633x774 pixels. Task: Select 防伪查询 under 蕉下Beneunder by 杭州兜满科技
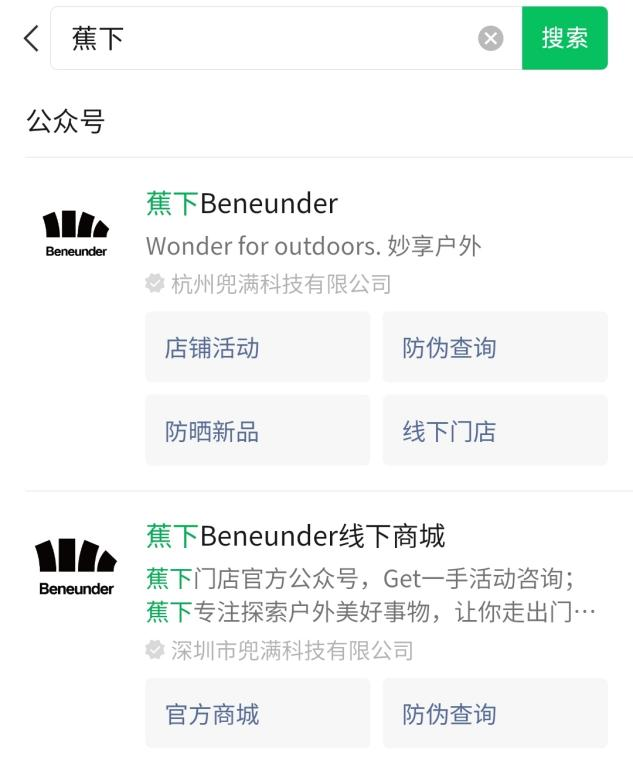point(494,347)
